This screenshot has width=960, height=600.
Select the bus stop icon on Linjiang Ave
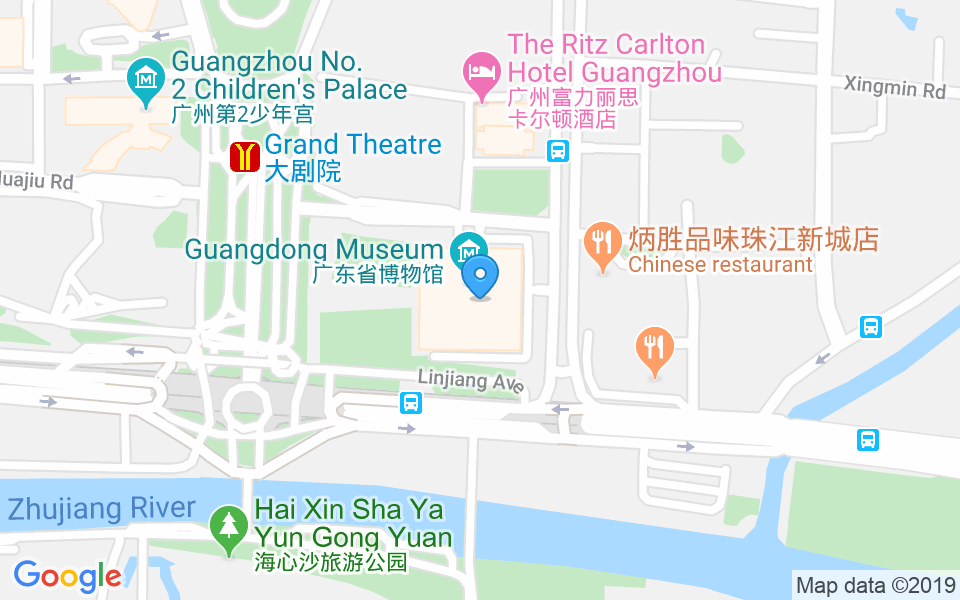(x=410, y=403)
